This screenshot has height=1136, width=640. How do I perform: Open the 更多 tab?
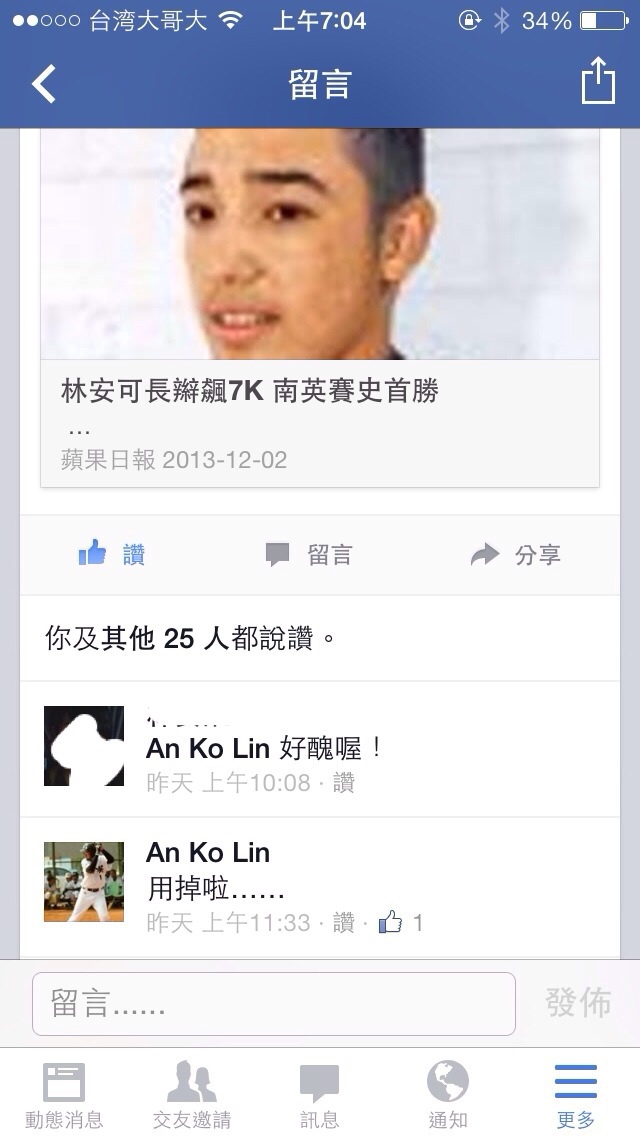(x=575, y=1095)
